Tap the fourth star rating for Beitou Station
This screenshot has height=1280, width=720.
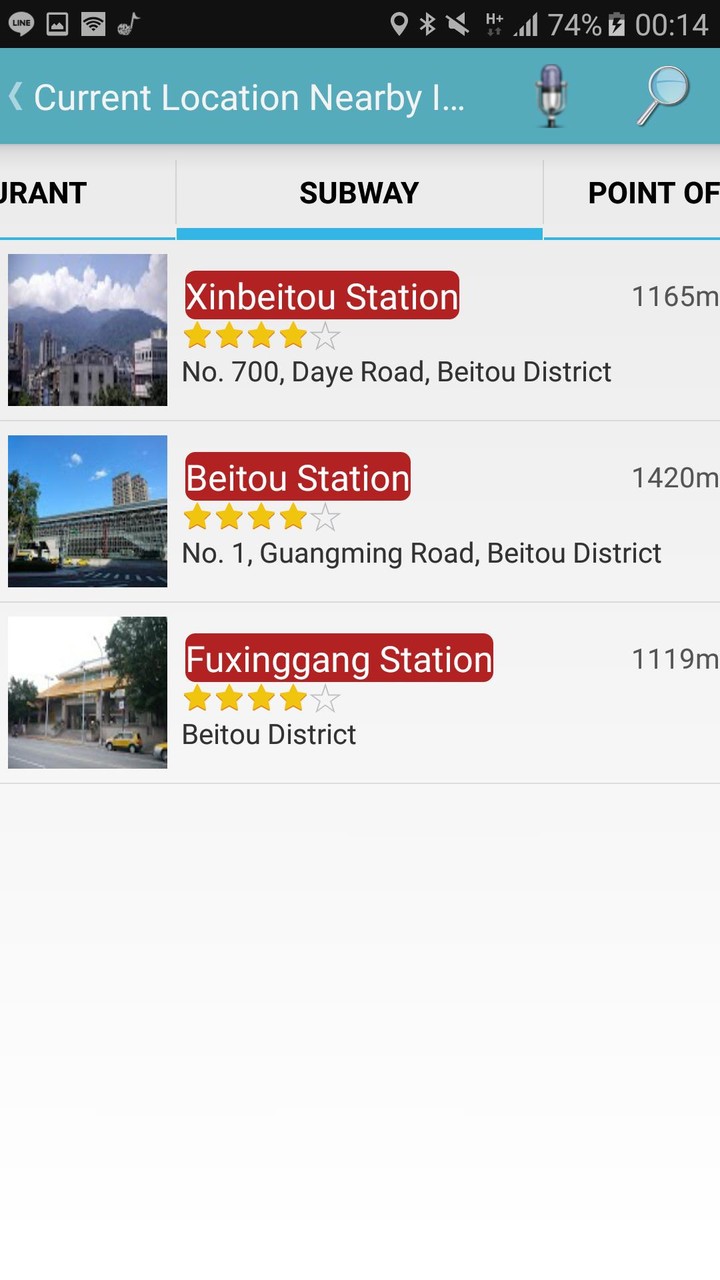(x=293, y=517)
